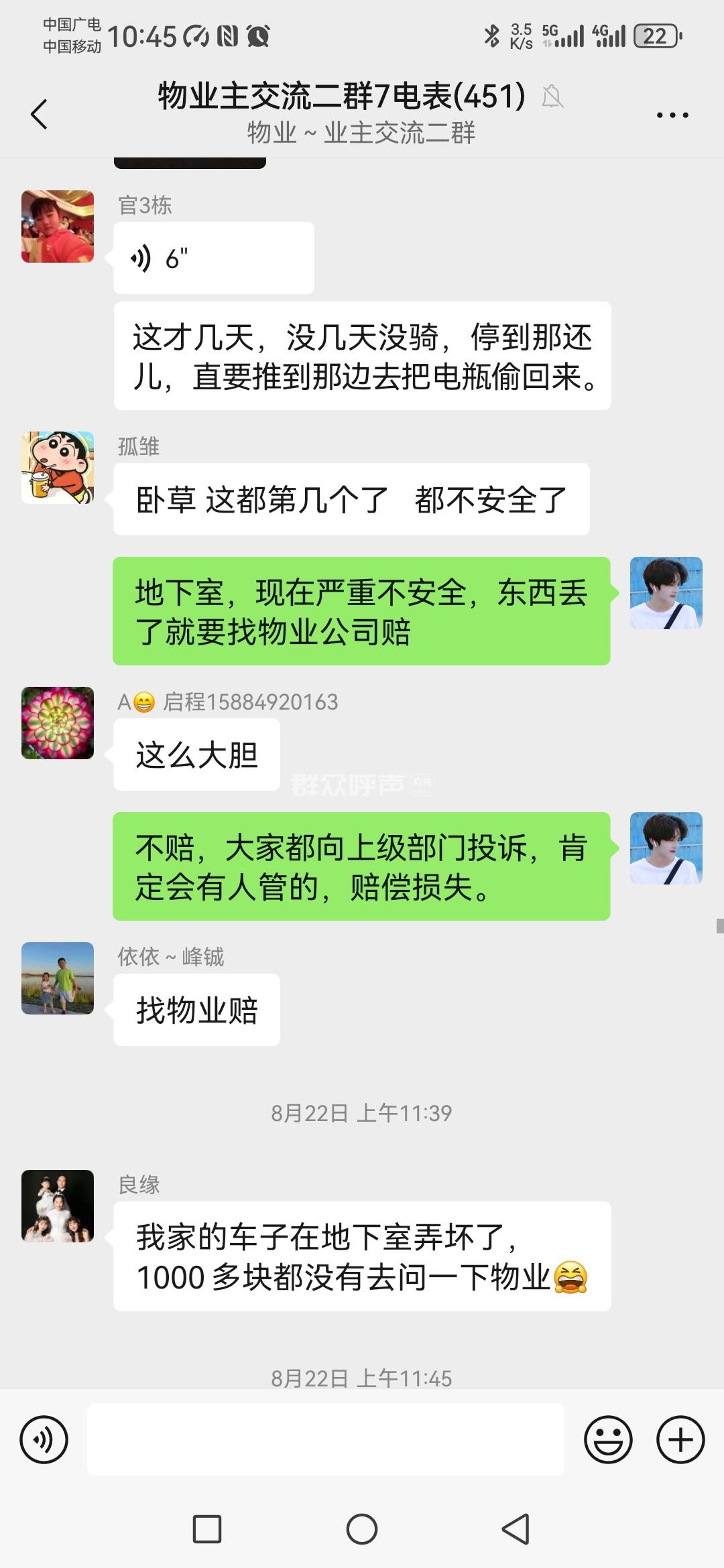
Task: Go back from the group chat
Action: coord(40,114)
